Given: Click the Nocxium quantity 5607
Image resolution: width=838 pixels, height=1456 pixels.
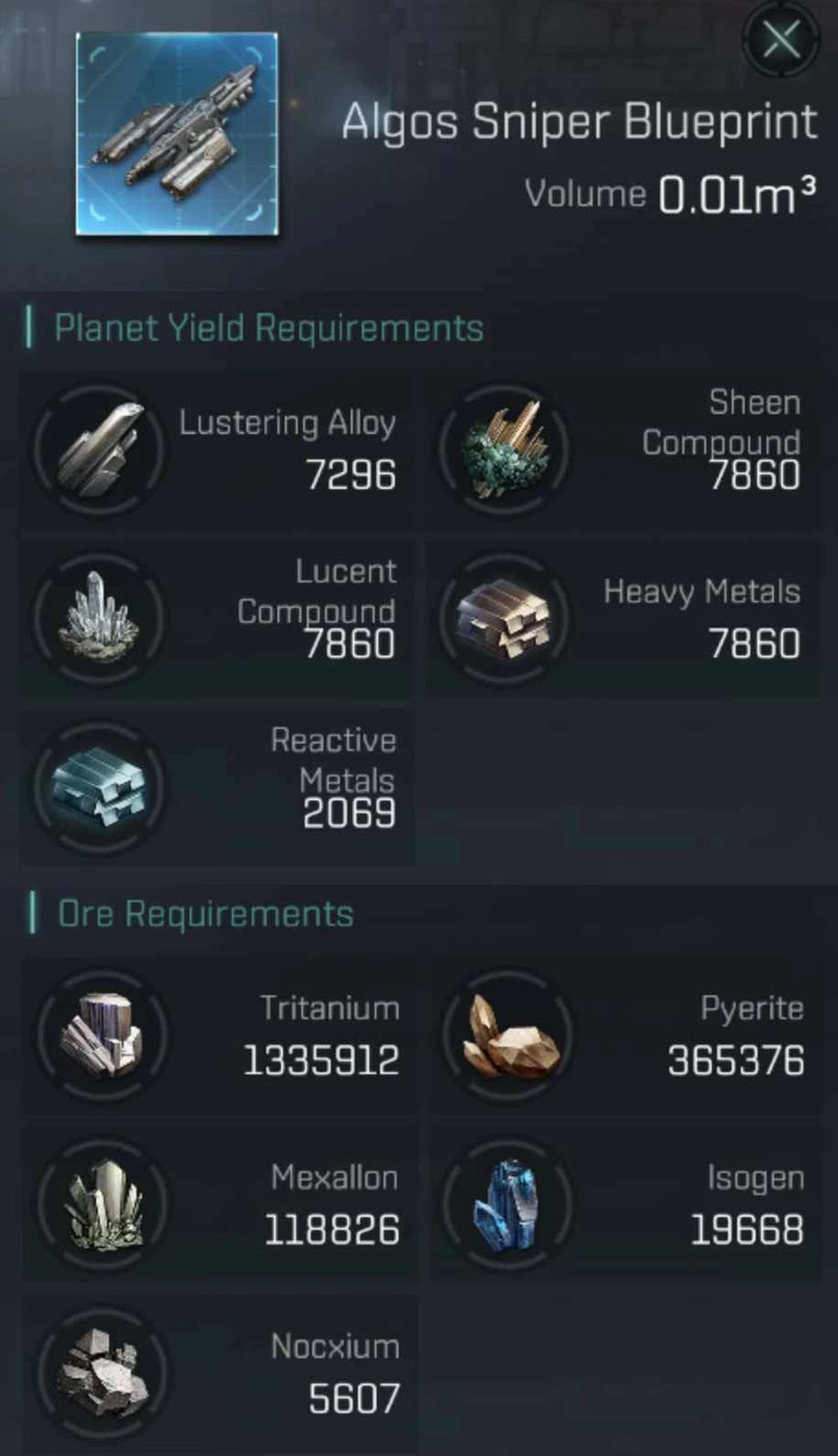Looking at the screenshot, I should pos(354,1398).
